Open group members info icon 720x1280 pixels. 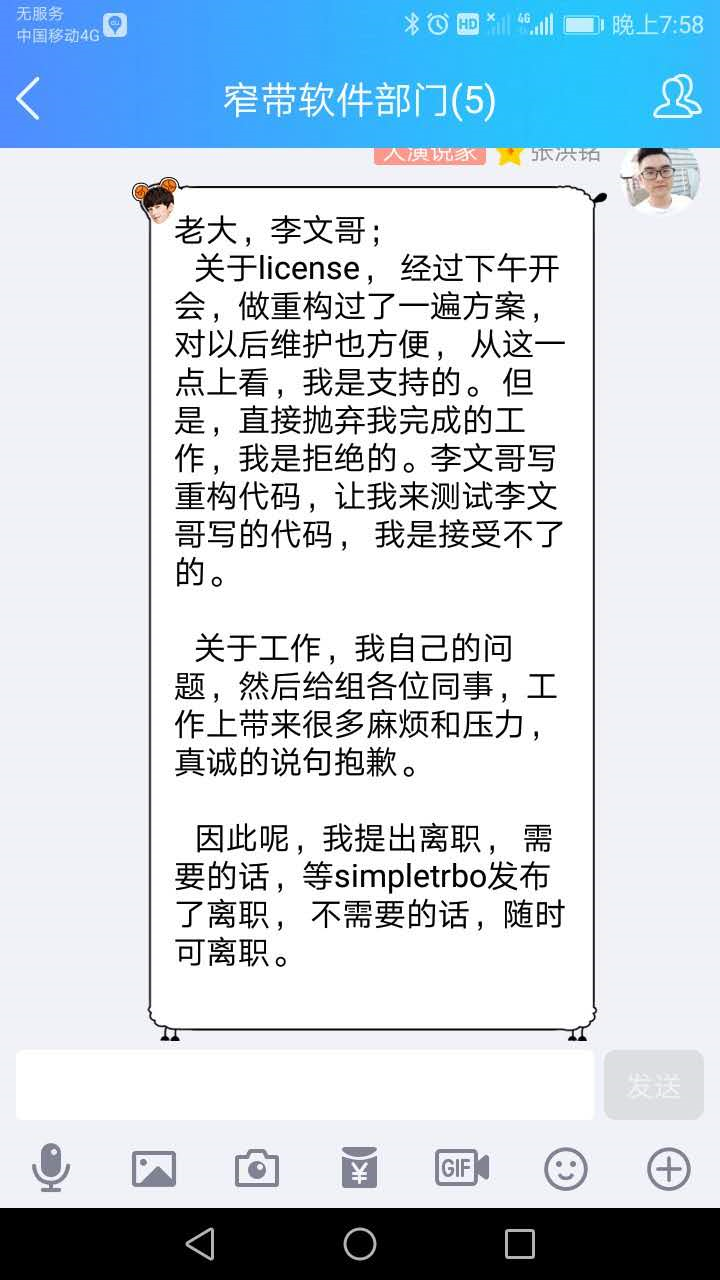pyautogui.click(x=677, y=97)
